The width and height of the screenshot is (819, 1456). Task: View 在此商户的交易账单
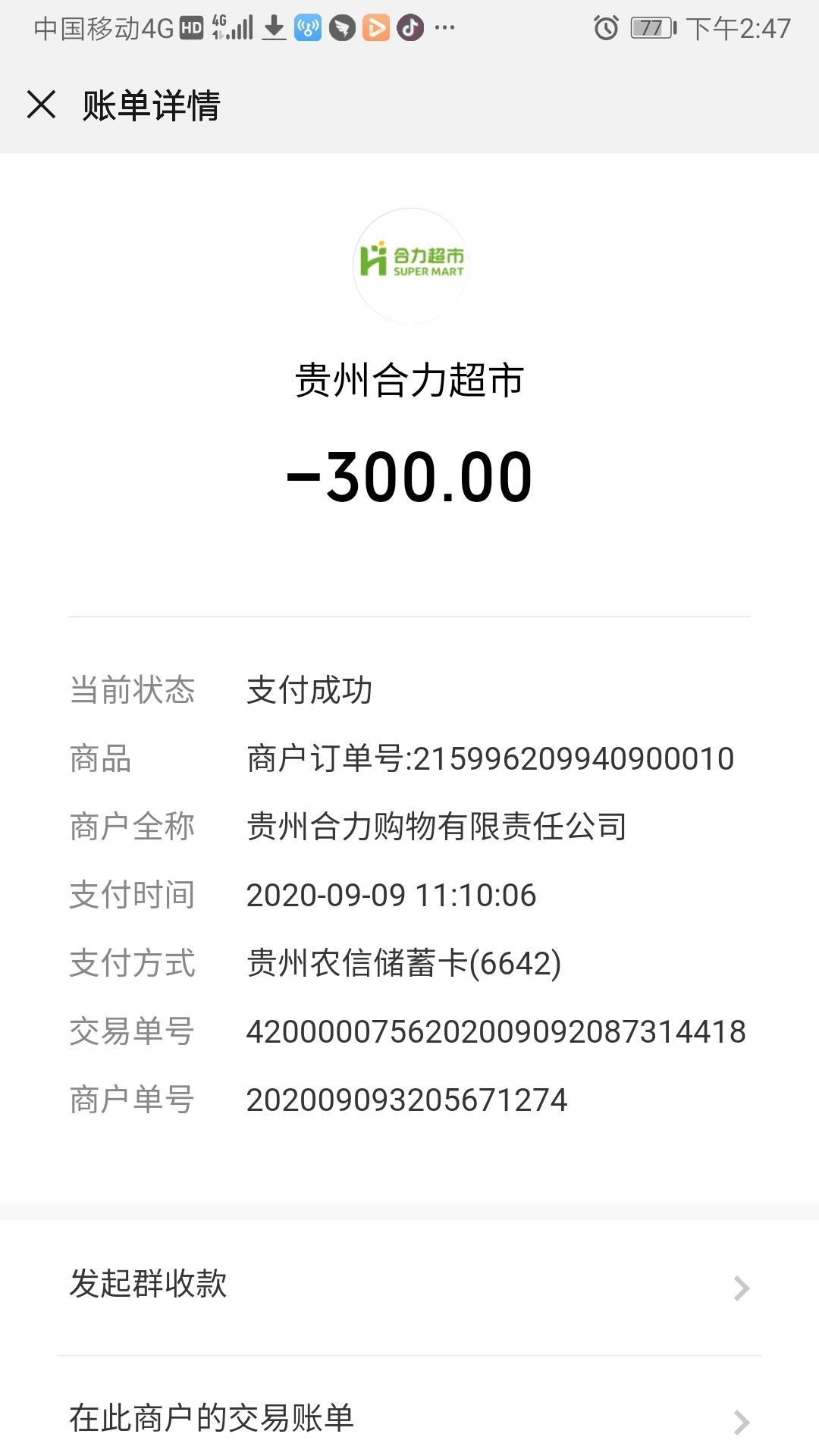(x=409, y=1419)
